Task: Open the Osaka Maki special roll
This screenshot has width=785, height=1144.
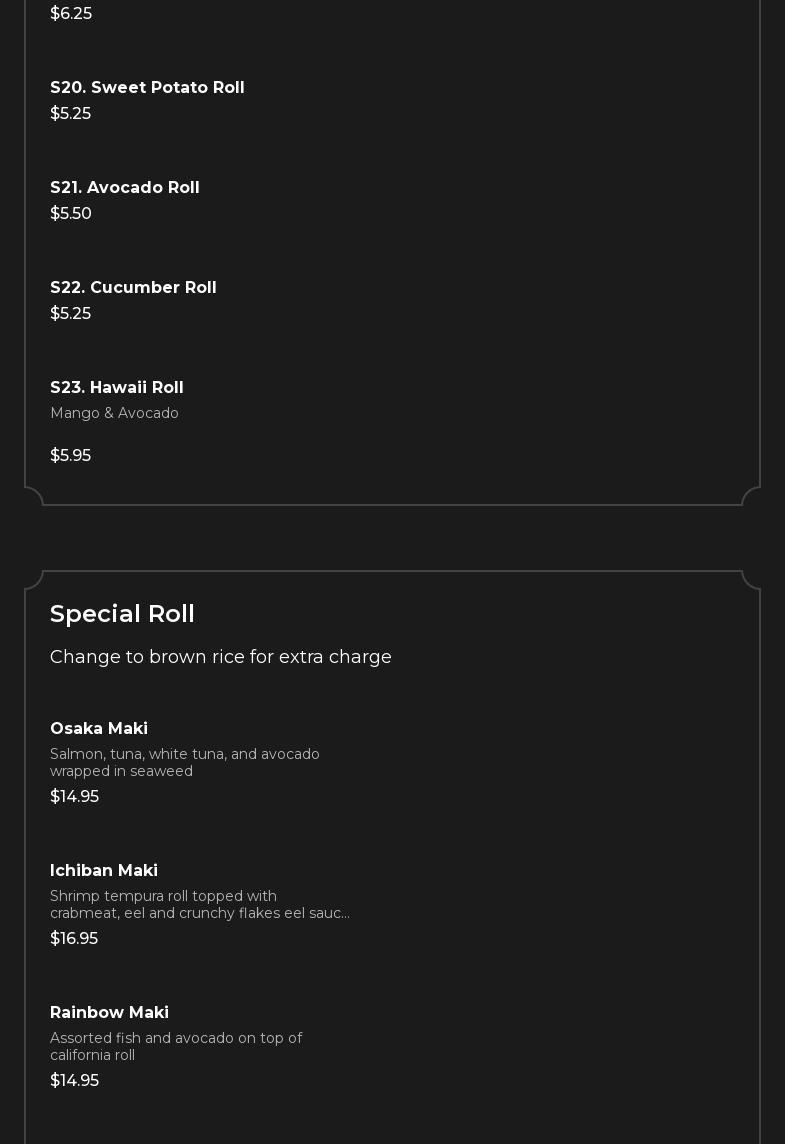Action: click(x=99, y=729)
